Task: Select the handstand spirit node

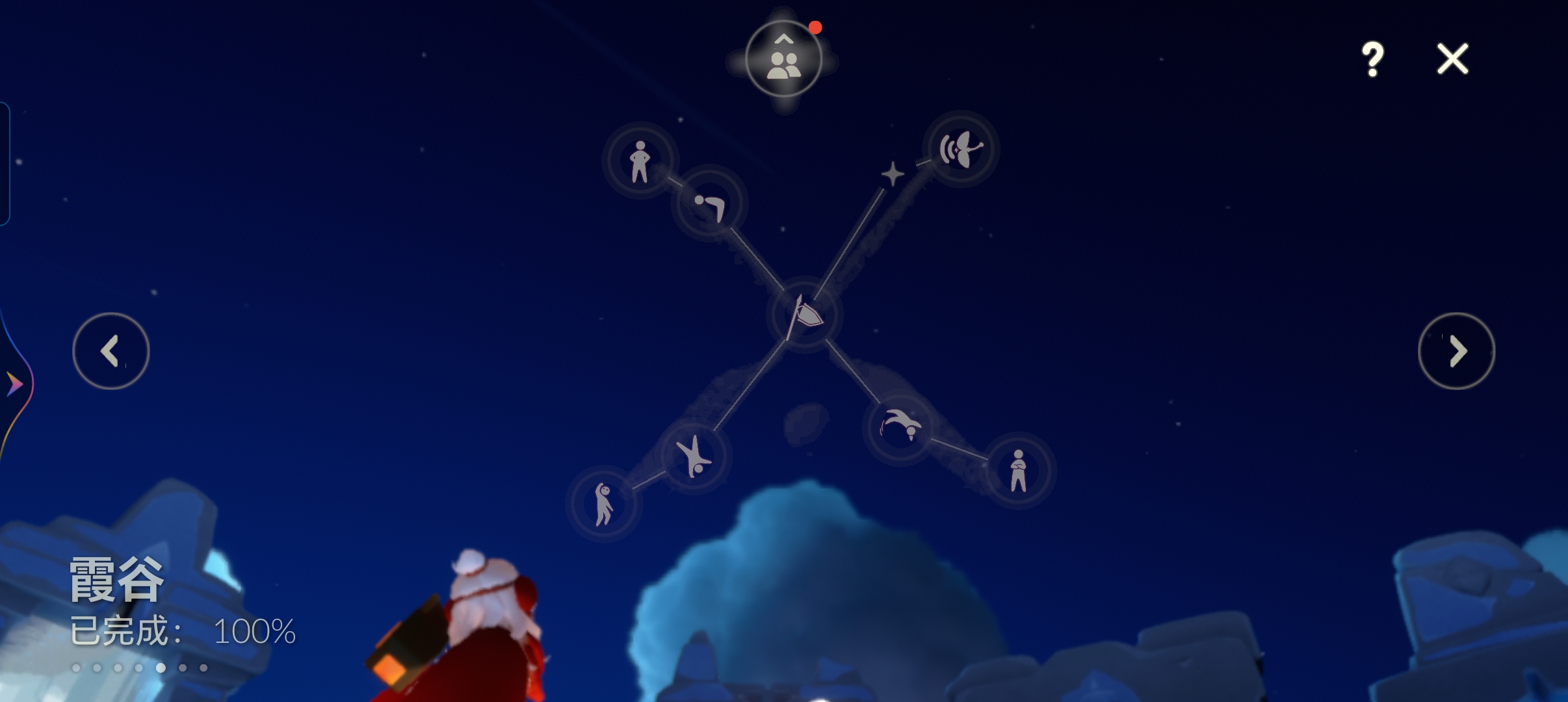Action: (x=694, y=456)
